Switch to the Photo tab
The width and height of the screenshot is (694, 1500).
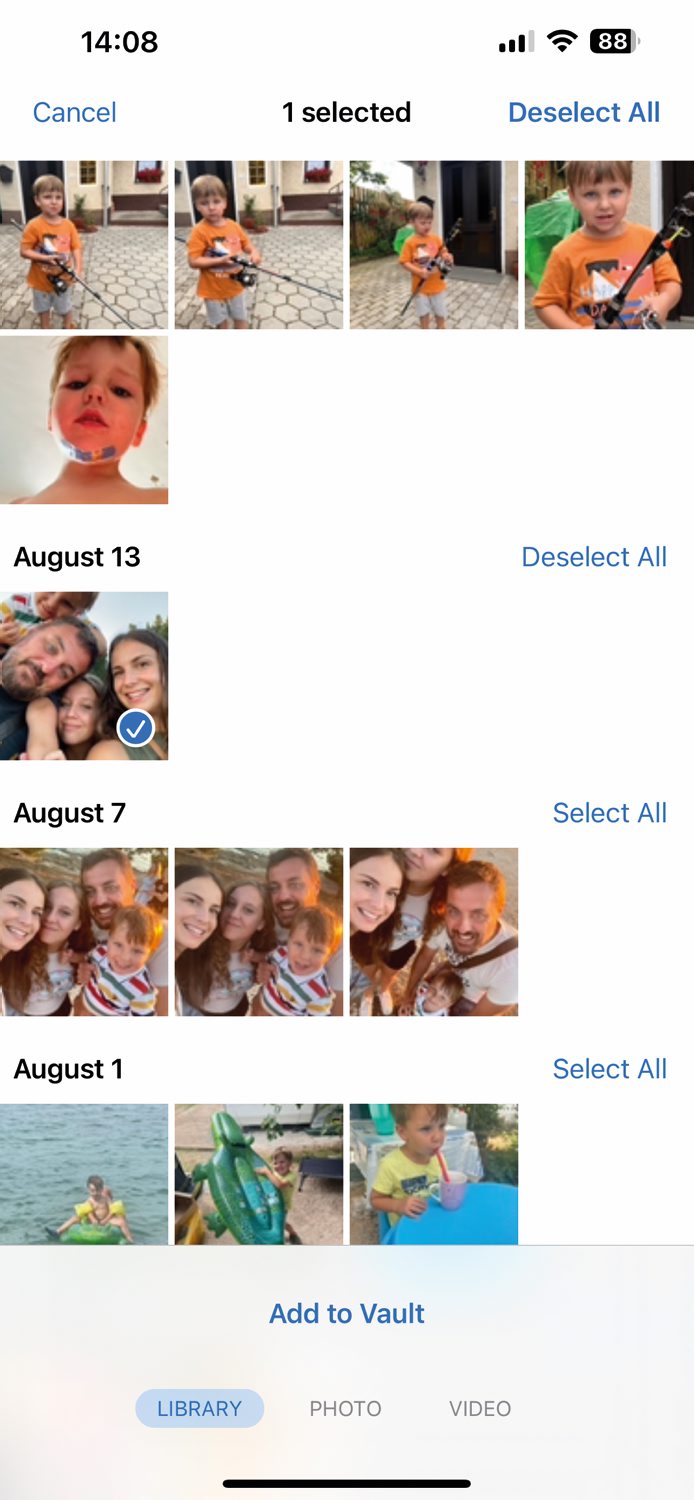coord(345,1408)
